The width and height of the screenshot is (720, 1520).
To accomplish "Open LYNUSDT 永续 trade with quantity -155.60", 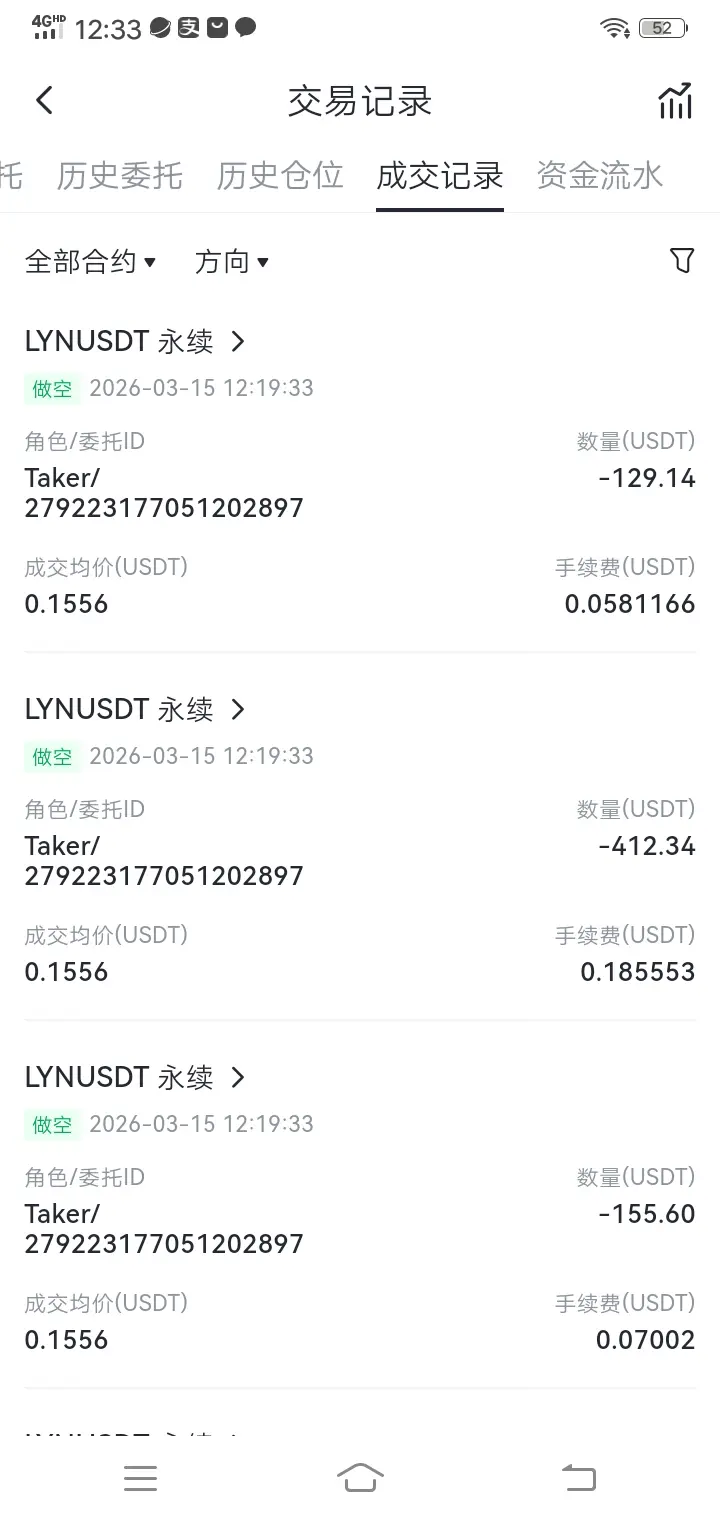I will (135, 1078).
